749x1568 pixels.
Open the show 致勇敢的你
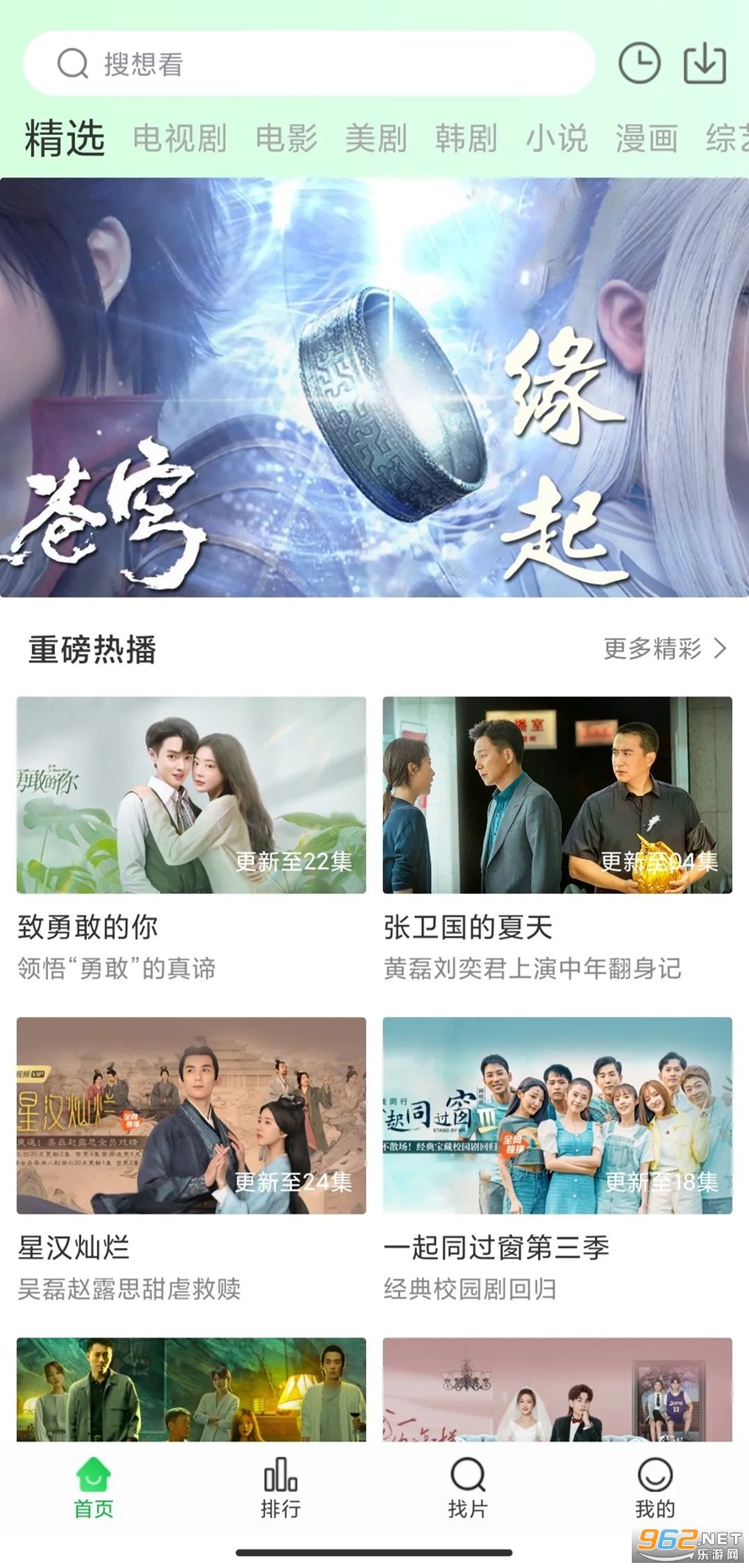click(x=191, y=795)
